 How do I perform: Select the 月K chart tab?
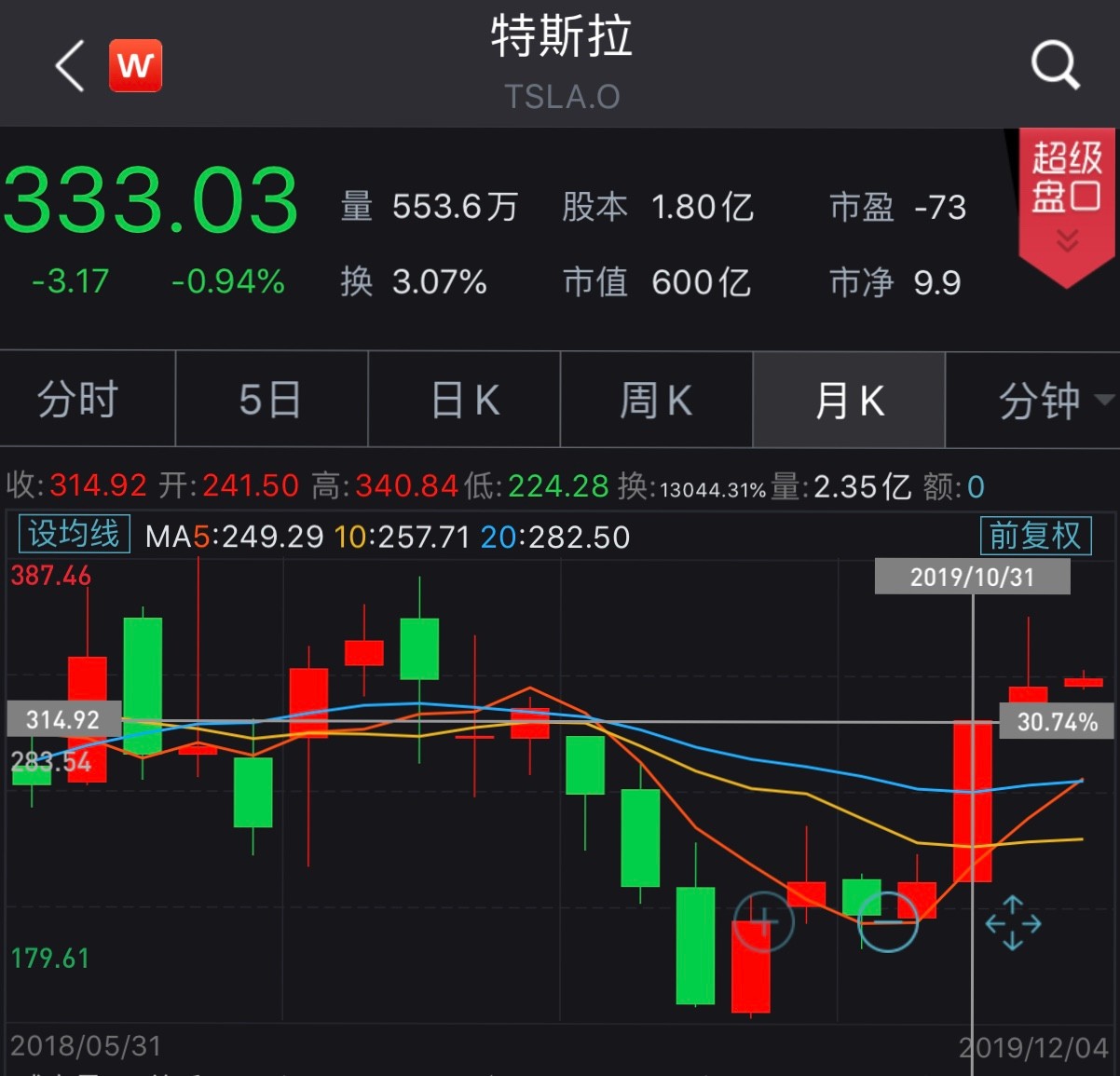[849, 401]
